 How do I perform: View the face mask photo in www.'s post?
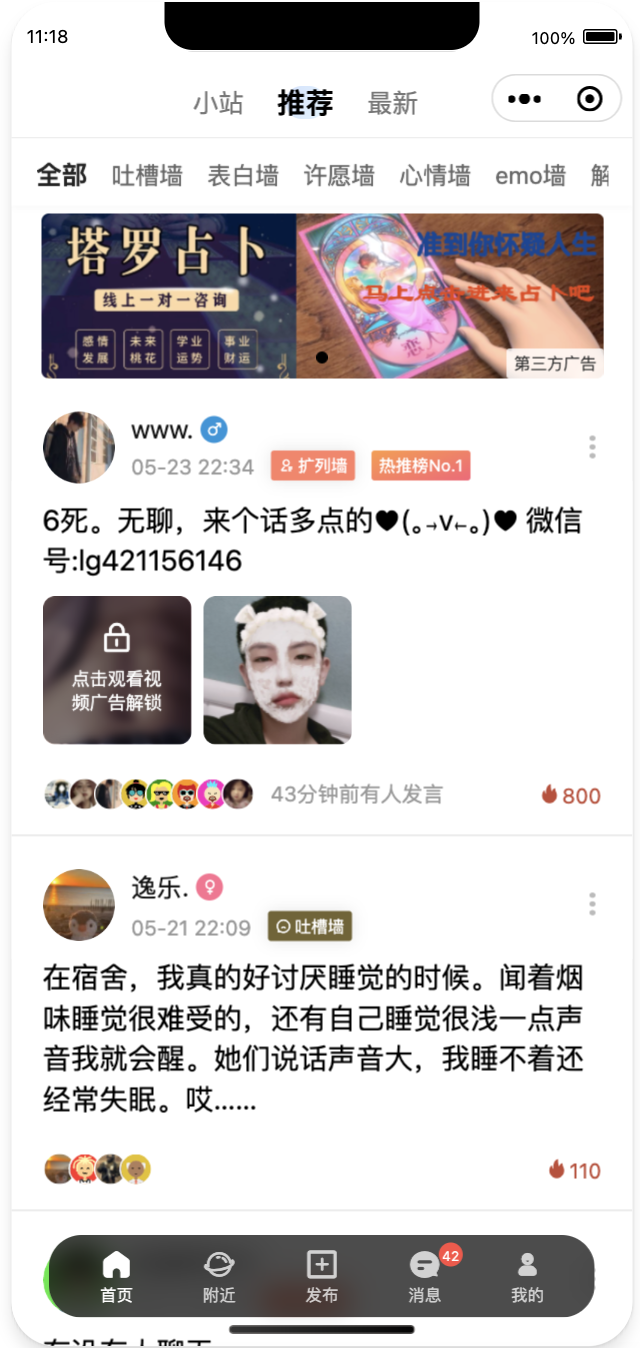tap(277, 670)
